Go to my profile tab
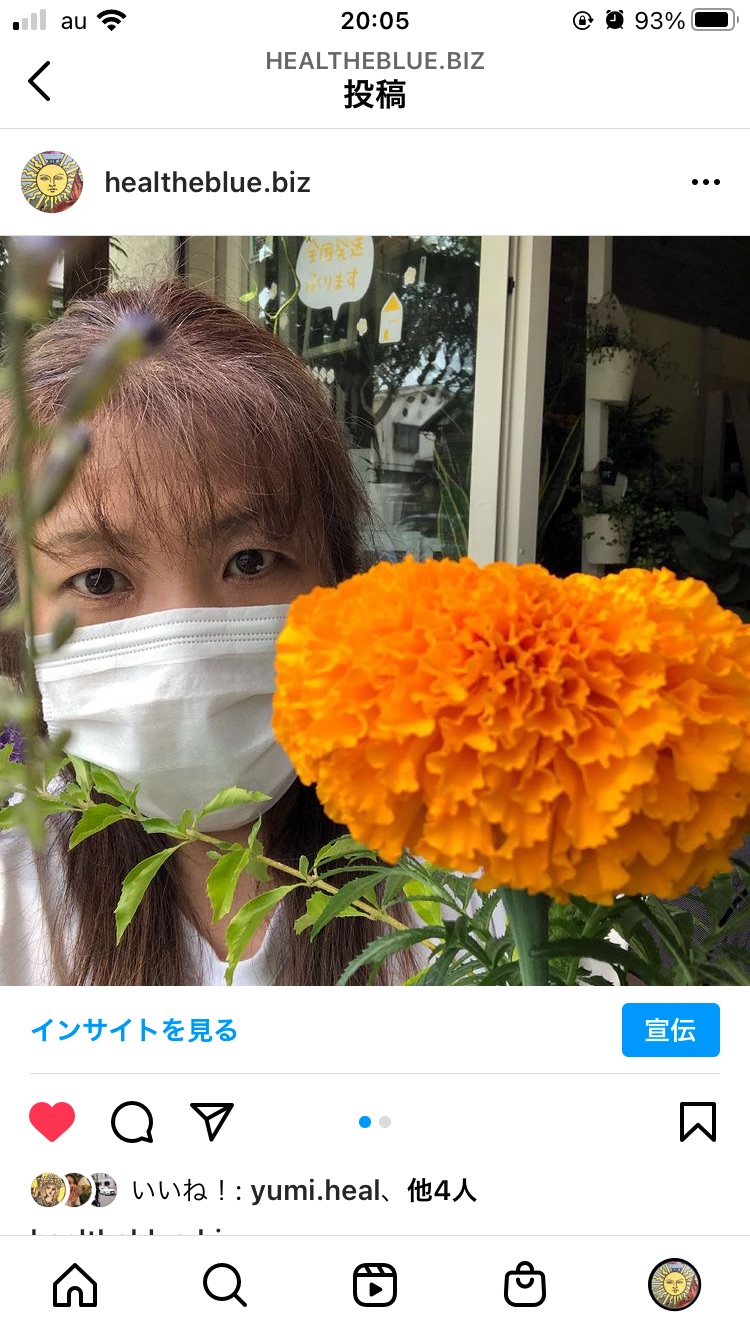This screenshot has height=1334, width=750. click(674, 1285)
